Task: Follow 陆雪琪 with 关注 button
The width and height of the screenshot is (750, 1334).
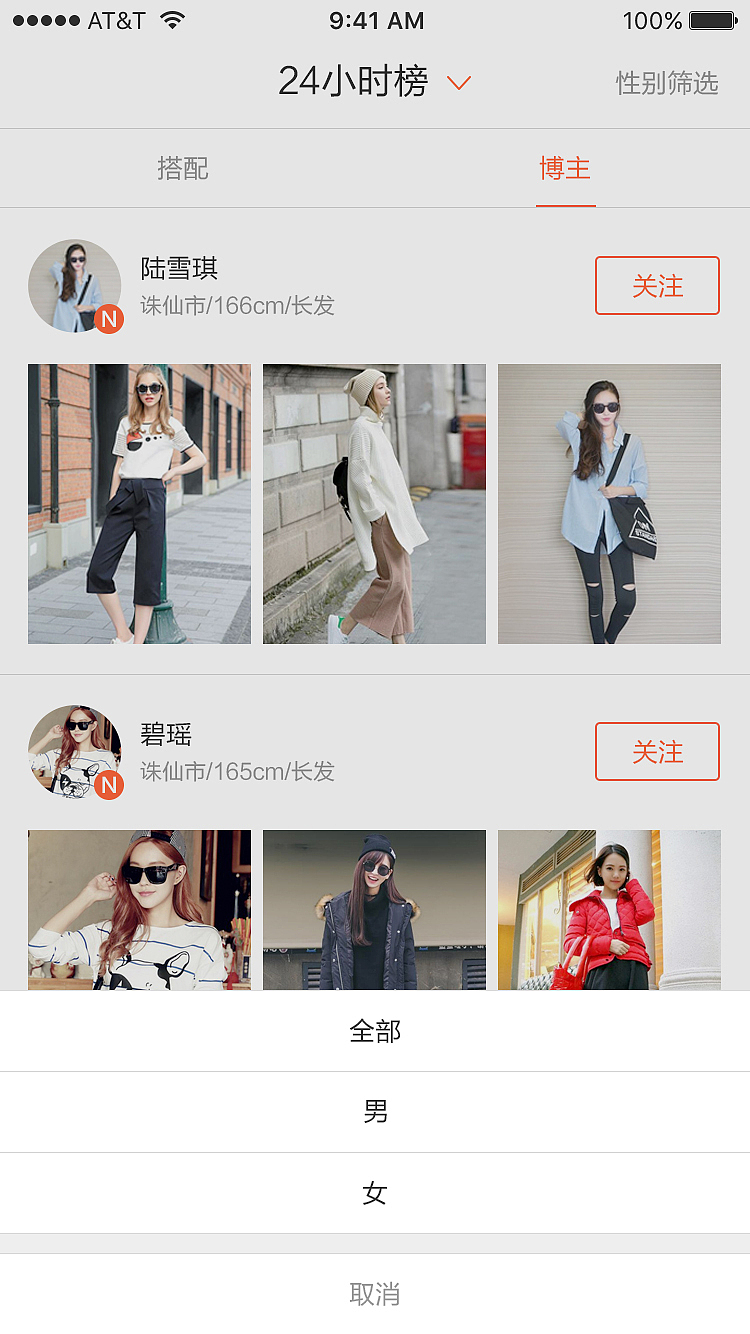Action: 657,286
